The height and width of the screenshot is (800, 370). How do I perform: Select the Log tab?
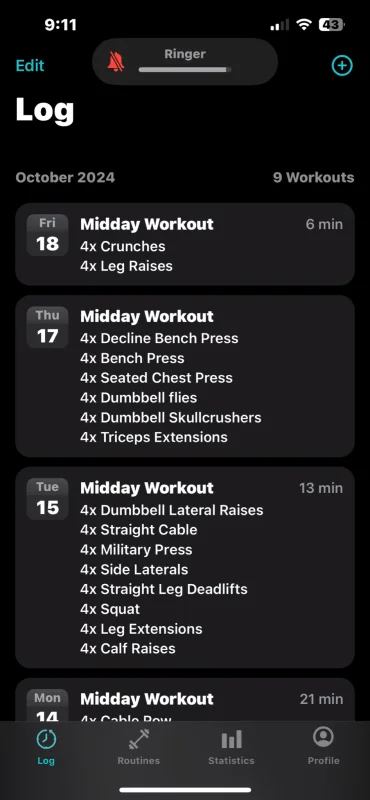pyautogui.click(x=46, y=746)
